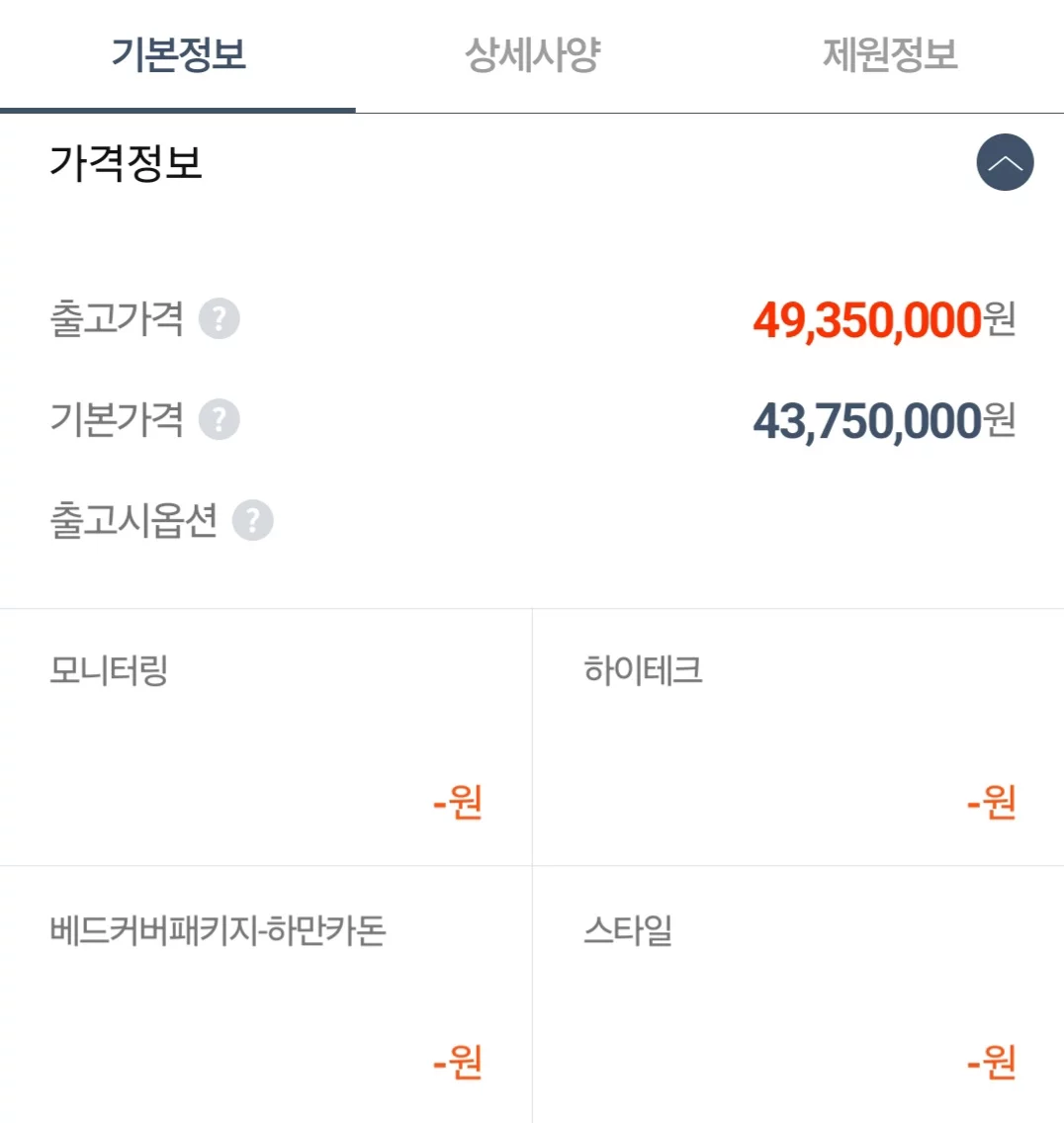Collapse the 가격정보 section
Viewport: 1064px width, 1123px height.
click(x=1005, y=163)
